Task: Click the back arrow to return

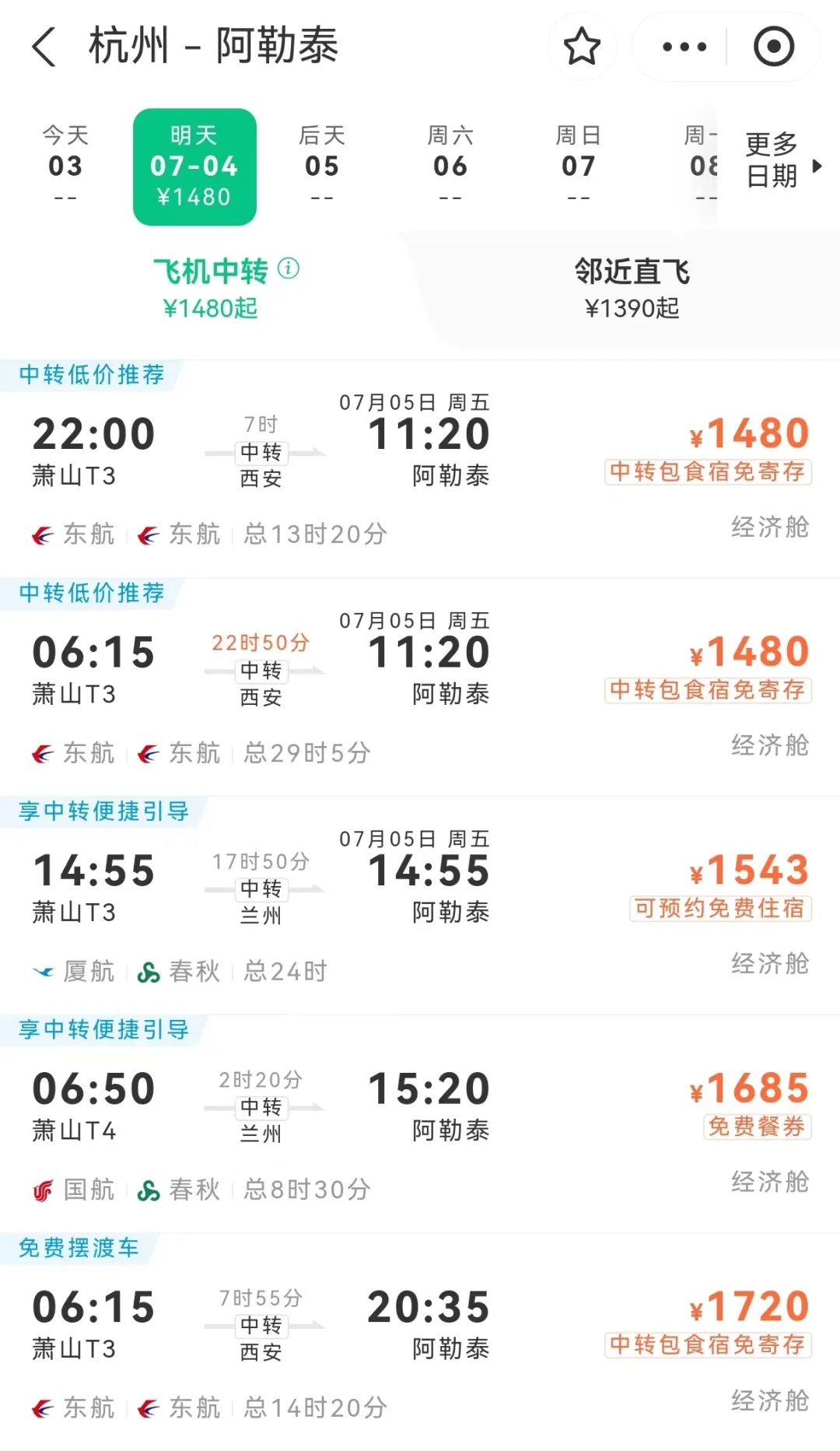Action: 44,47
